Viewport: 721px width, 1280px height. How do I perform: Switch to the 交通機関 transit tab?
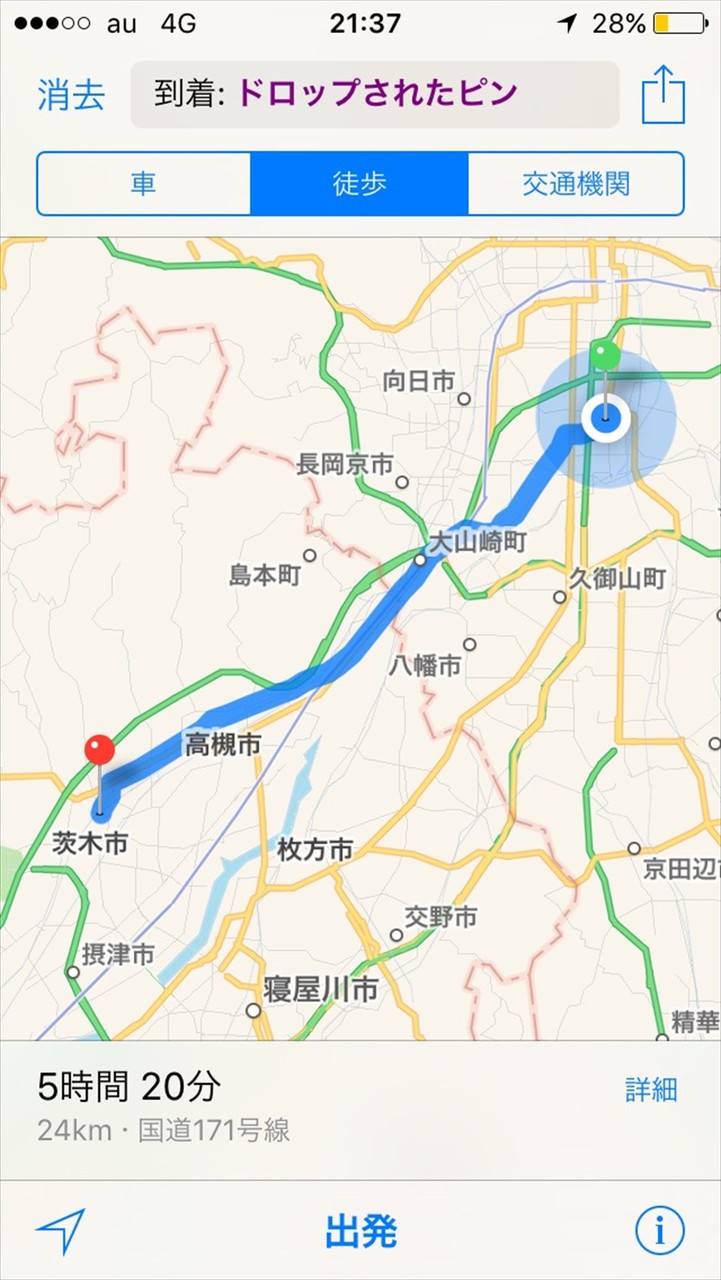[576, 184]
